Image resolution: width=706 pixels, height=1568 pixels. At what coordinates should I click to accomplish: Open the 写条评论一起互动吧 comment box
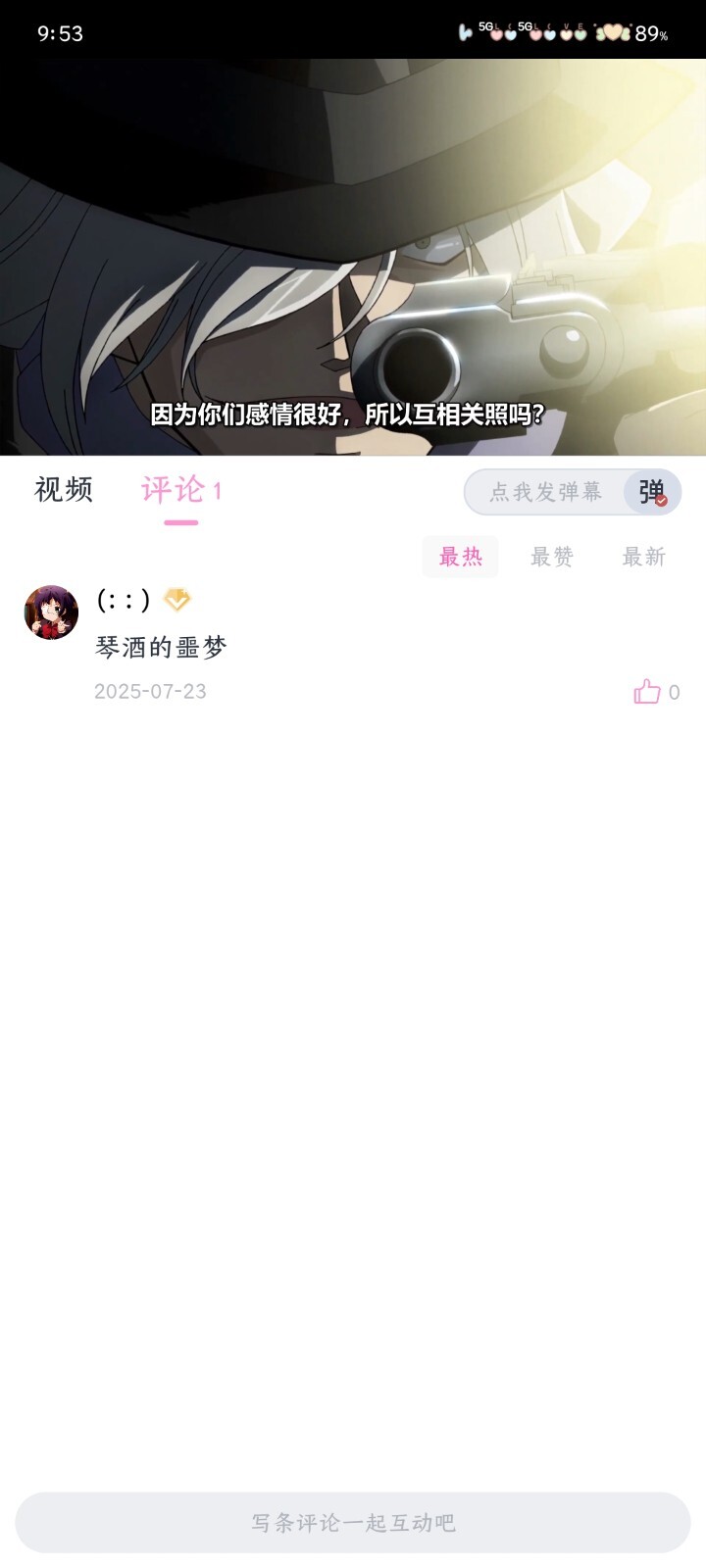353,1522
